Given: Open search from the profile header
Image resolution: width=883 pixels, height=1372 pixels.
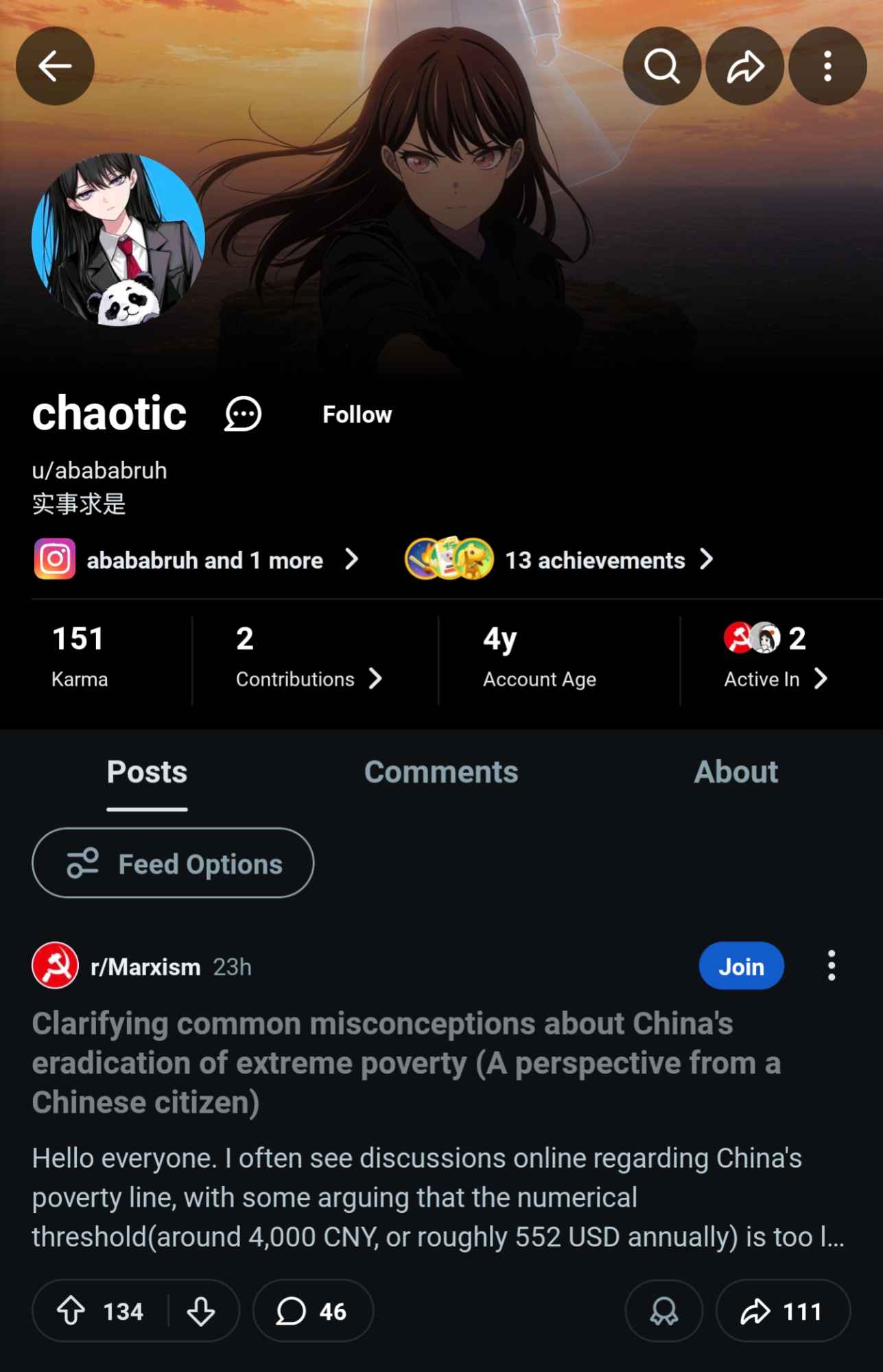Looking at the screenshot, I should point(661,66).
